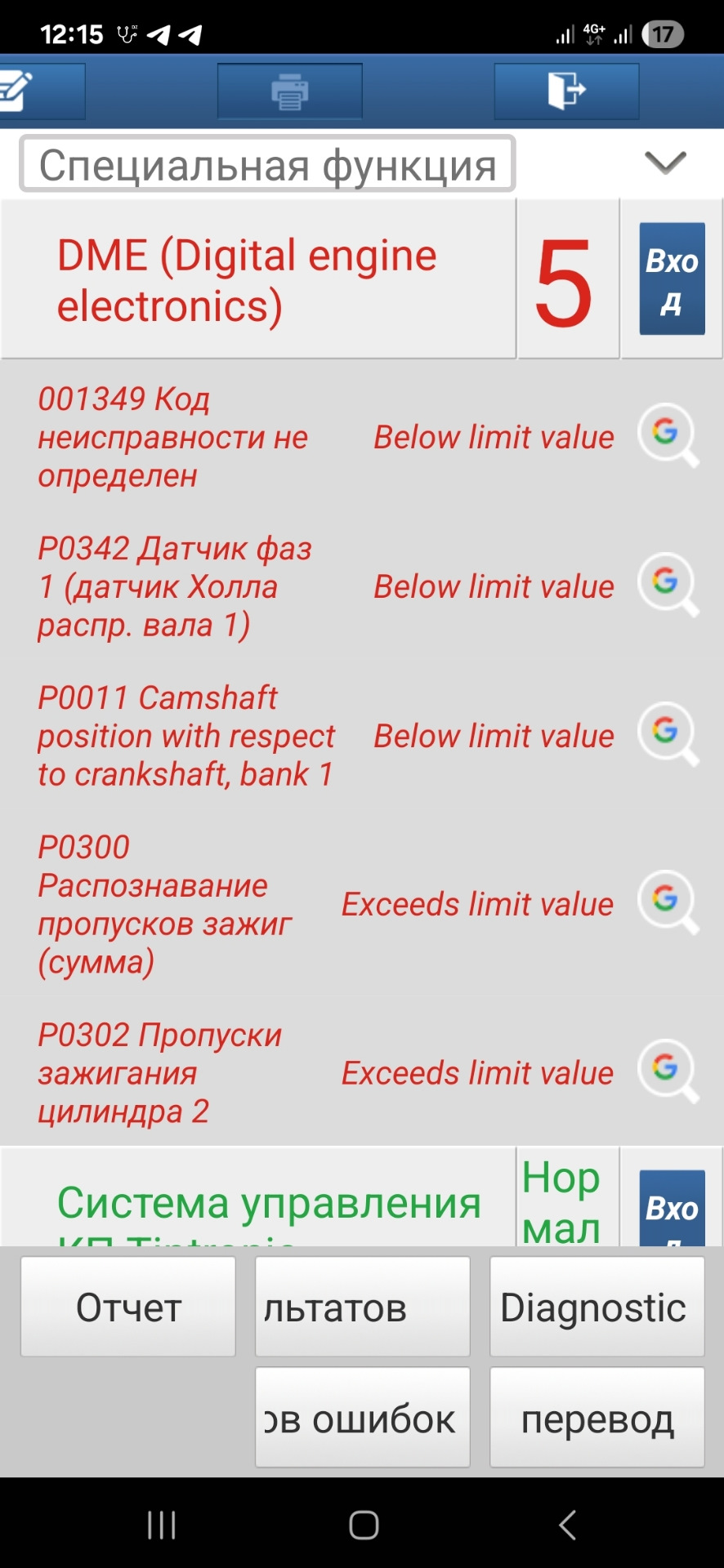This screenshot has width=724, height=1568.
Task: Enter the Tiptronic gearbox control module
Action: point(672,1209)
